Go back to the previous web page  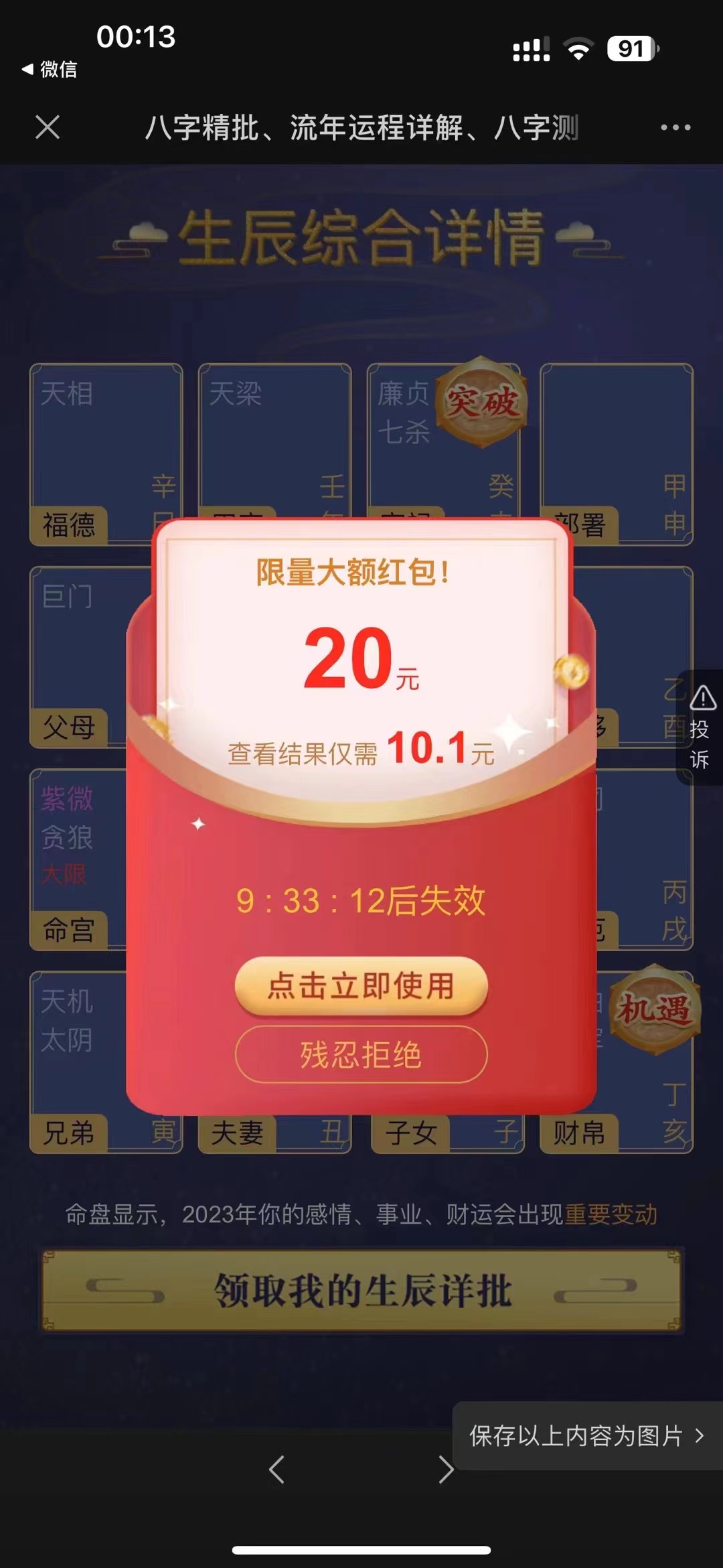[276, 1469]
